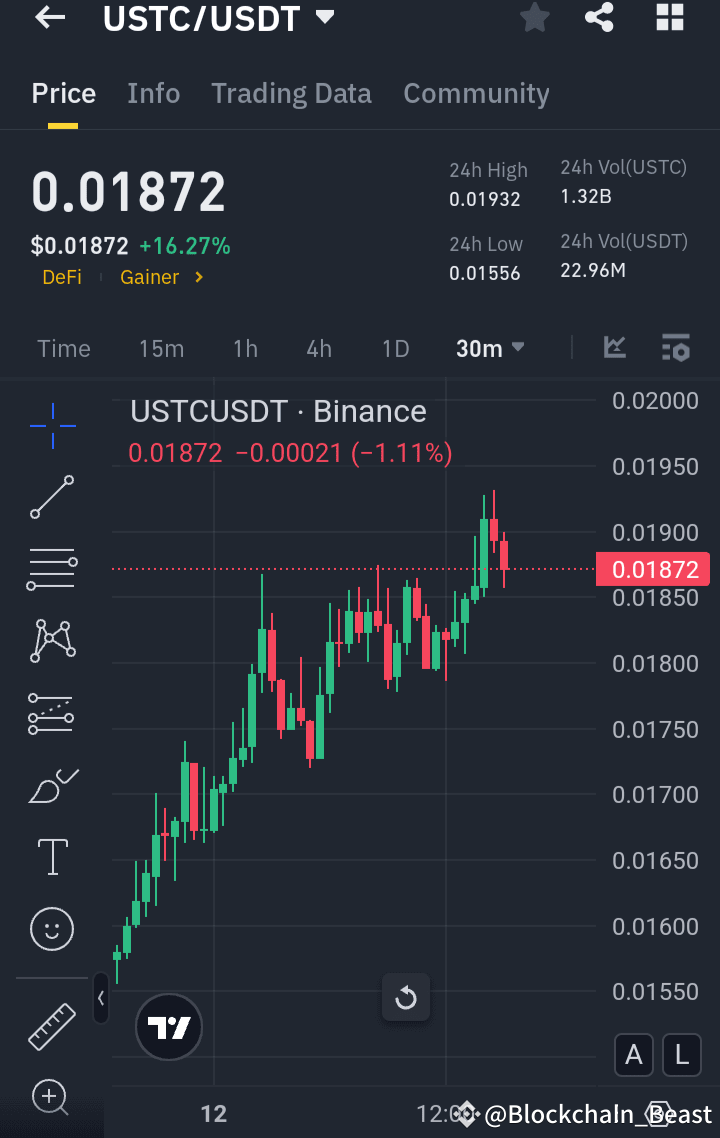This screenshot has width=720, height=1138.
Task: Select the trend line drawing tool
Action: [x=51, y=497]
